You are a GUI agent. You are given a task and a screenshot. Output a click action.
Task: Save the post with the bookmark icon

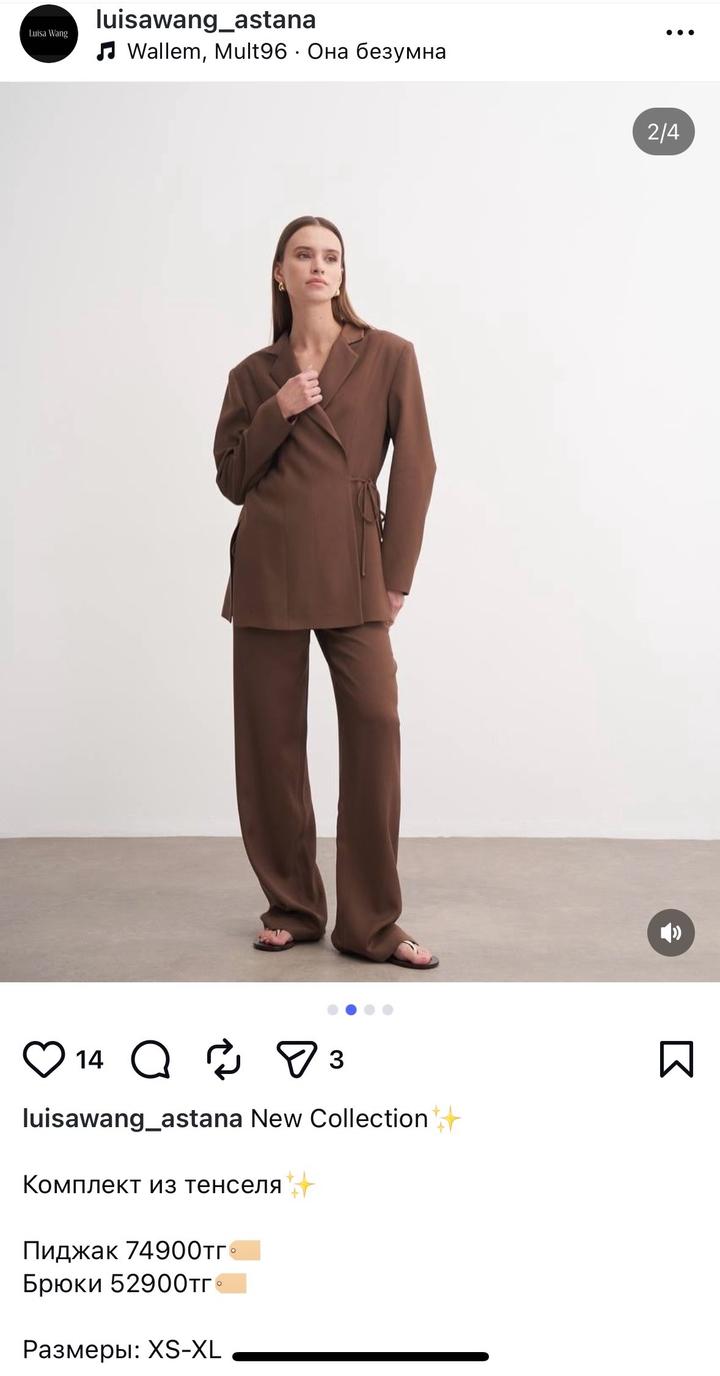tap(676, 1059)
